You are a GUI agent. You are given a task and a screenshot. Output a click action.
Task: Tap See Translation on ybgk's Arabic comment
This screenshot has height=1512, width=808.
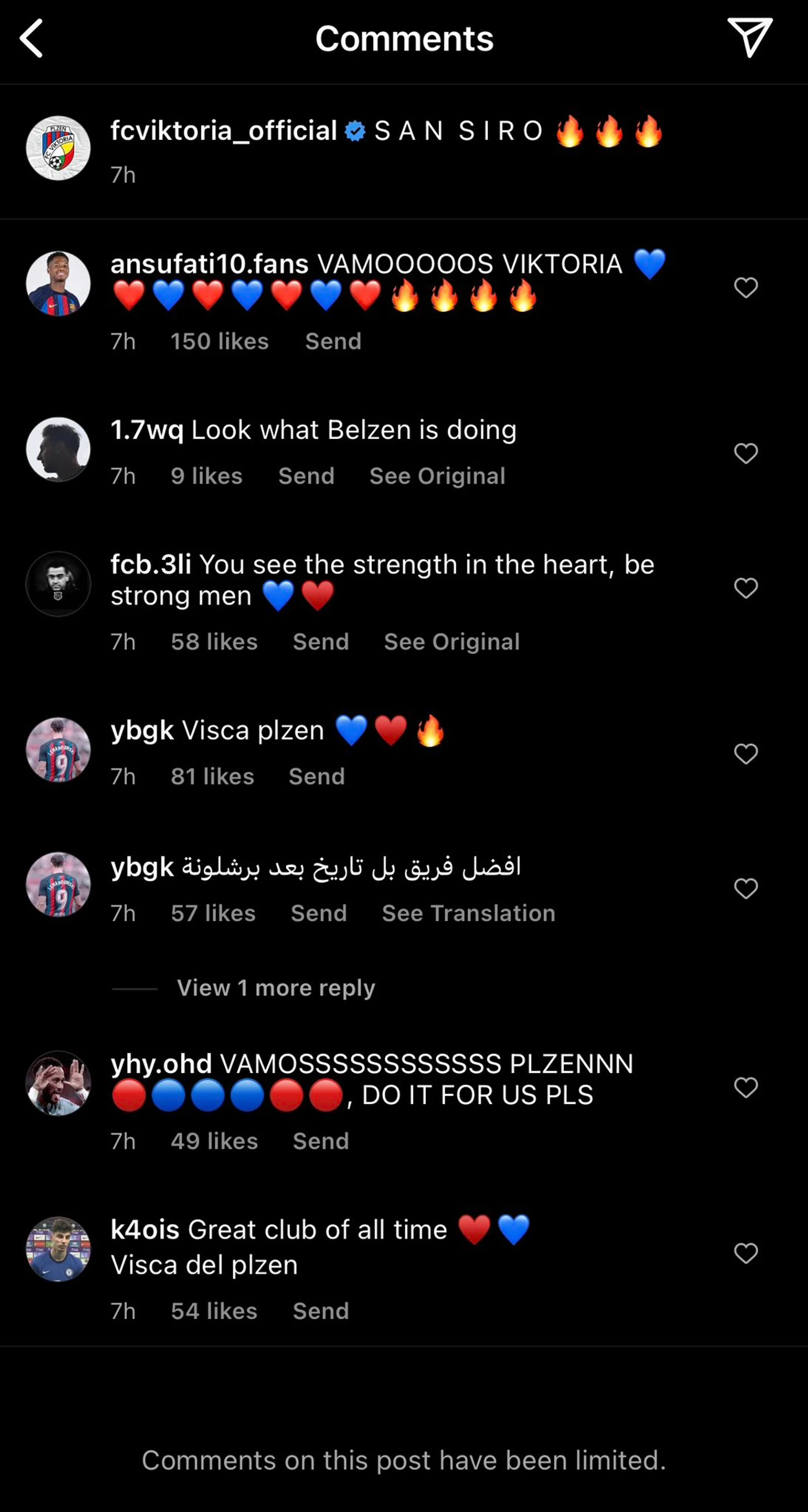point(468,913)
